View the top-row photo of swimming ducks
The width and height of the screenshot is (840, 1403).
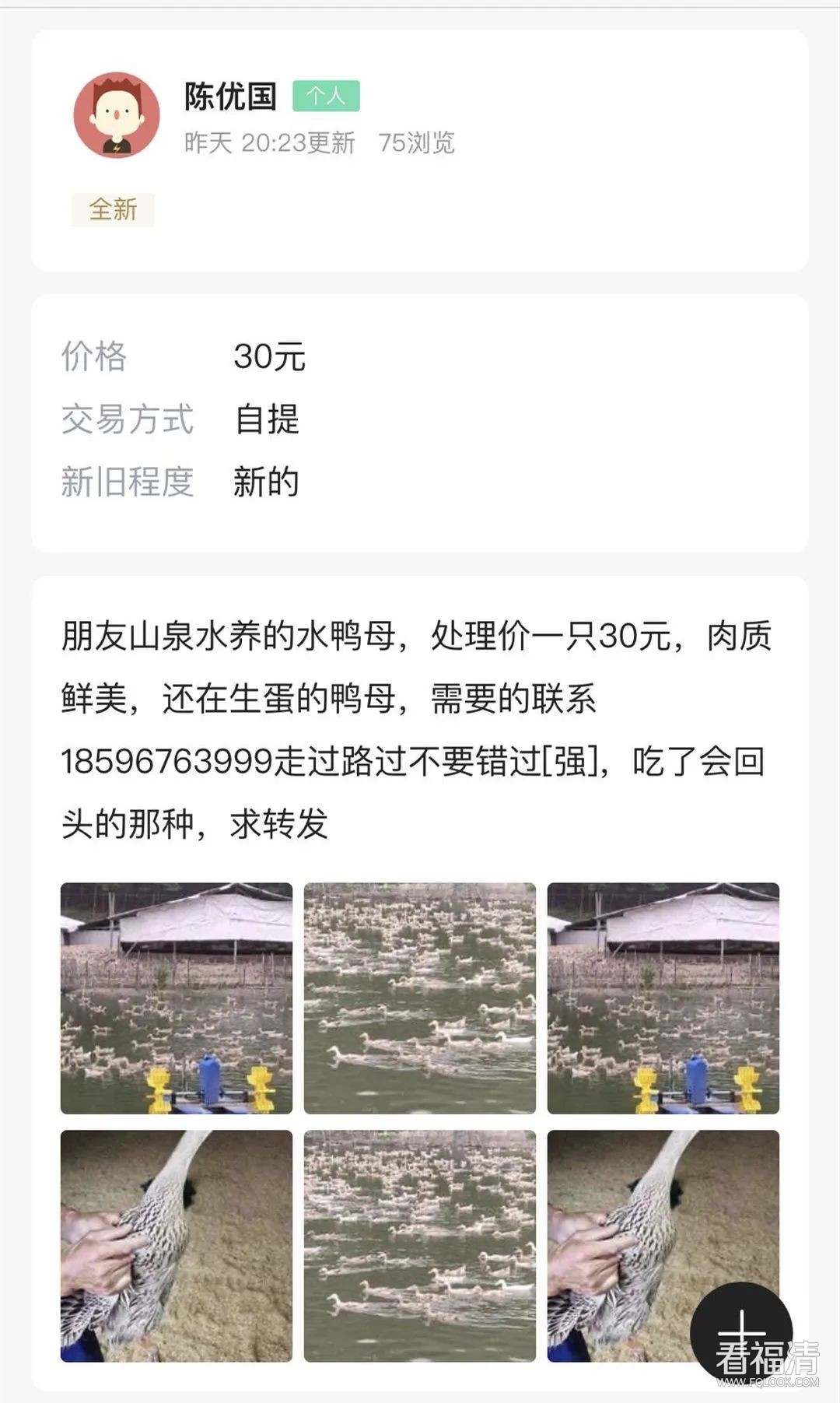[x=419, y=998]
